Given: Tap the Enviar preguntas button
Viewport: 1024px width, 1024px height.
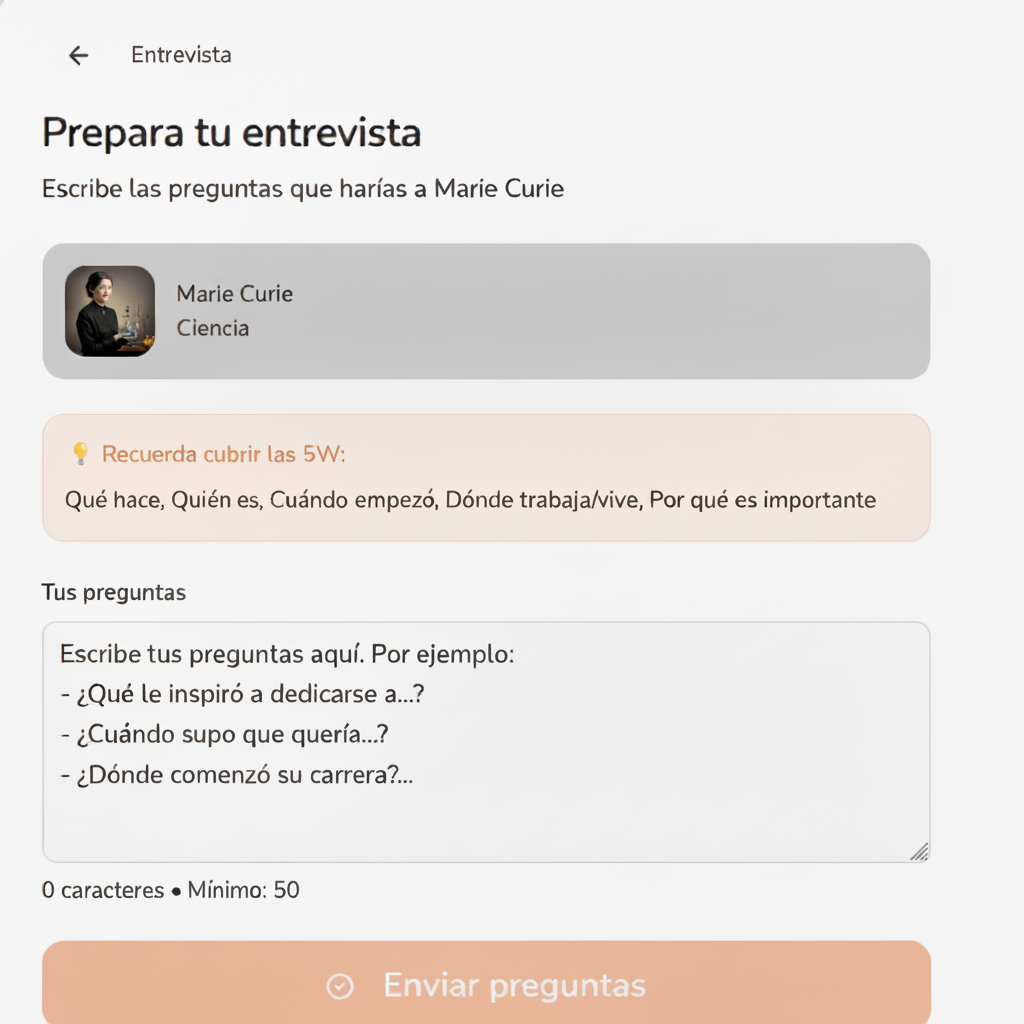Looking at the screenshot, I should (486, 985).
